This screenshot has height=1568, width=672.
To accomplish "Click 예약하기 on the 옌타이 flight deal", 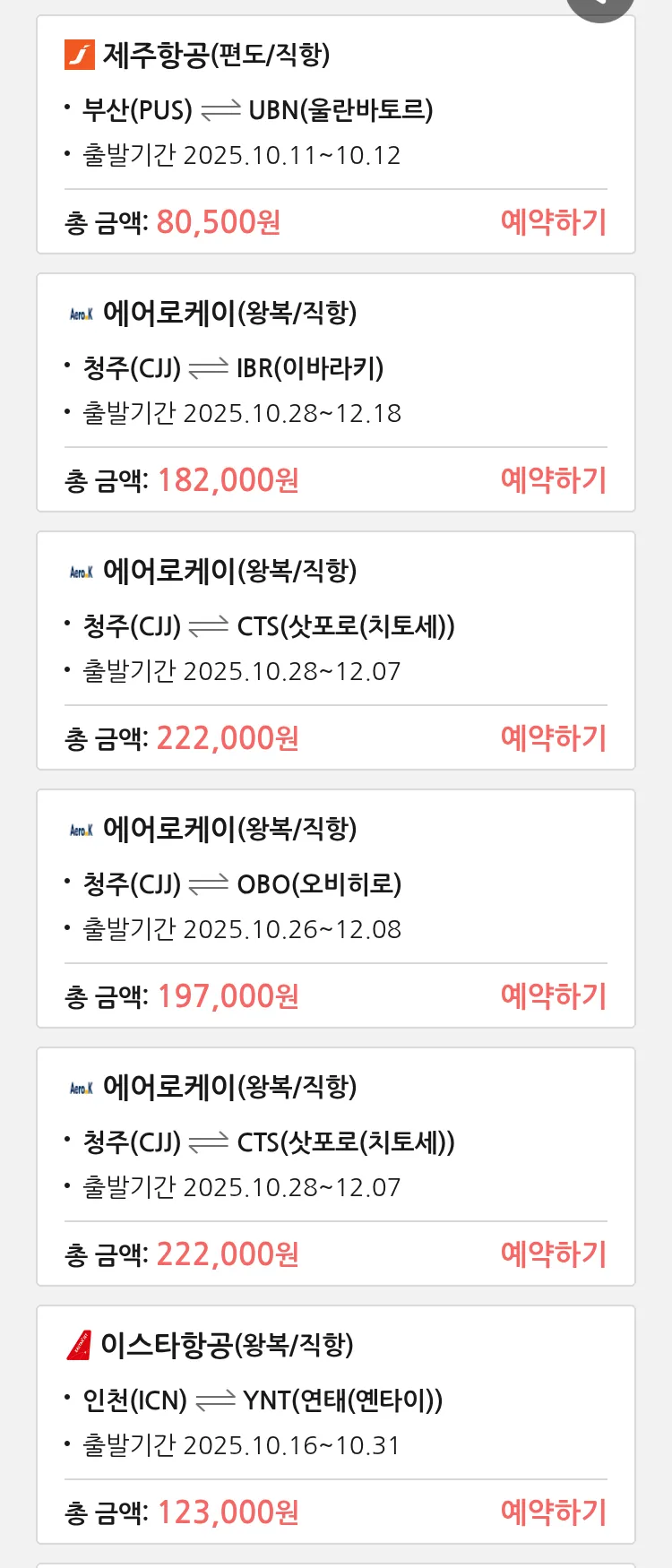I will pyautogui.click(x=553, y=1512).
